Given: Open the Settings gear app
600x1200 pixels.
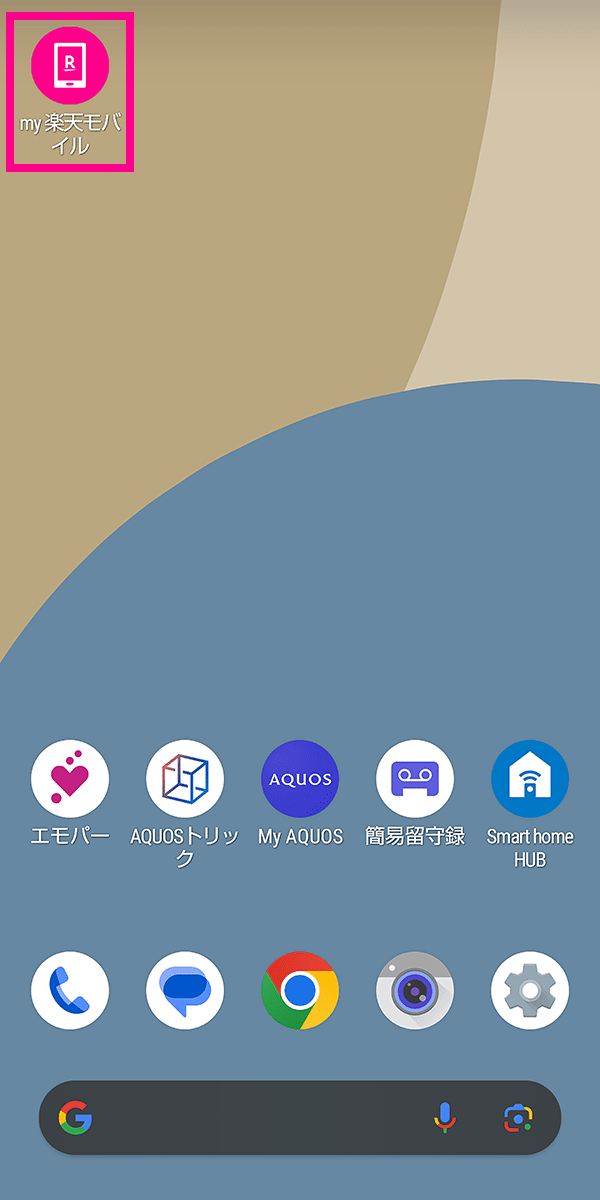Looking at the screenshot, I should [530, 991].
